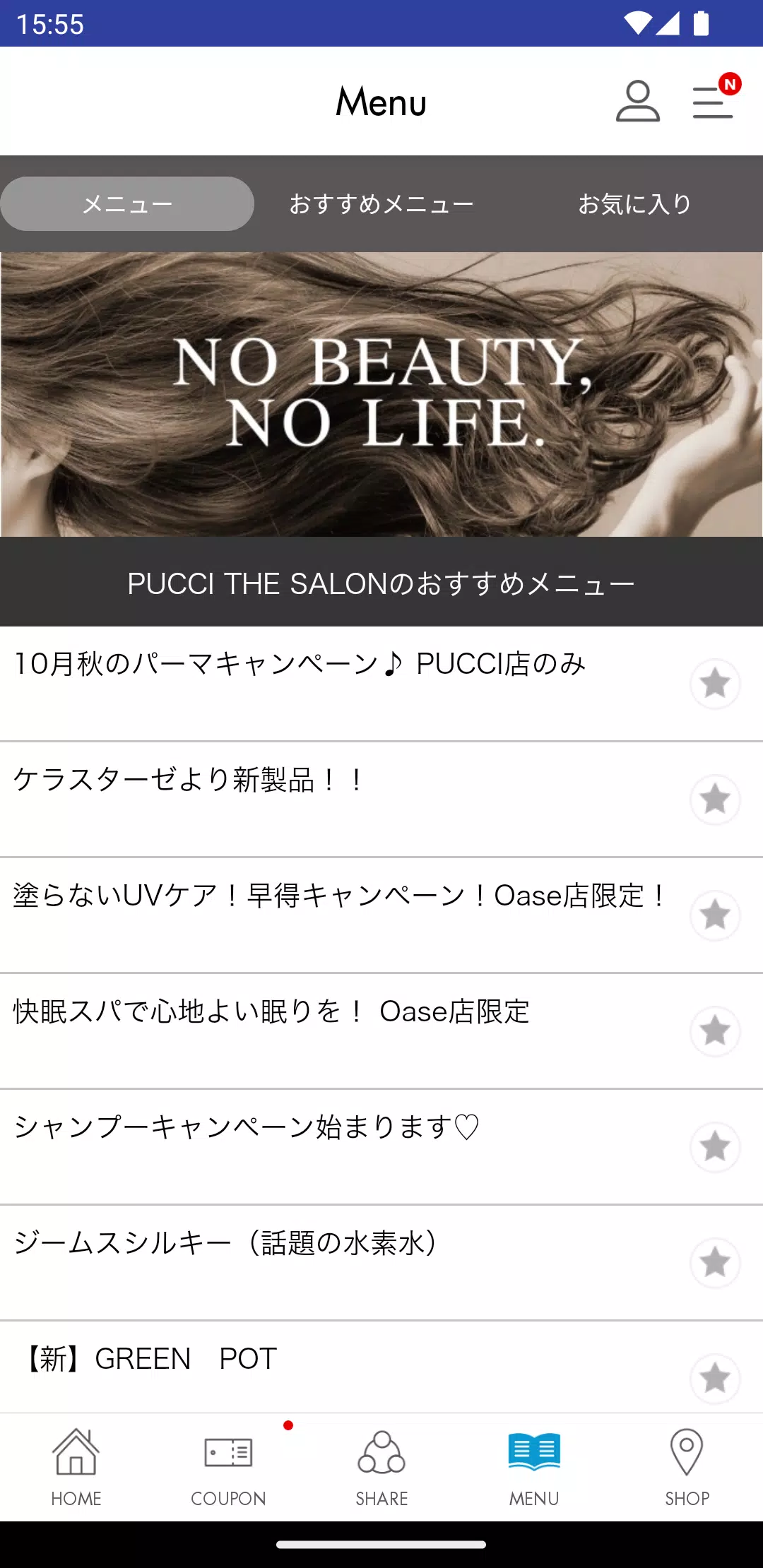
Task: Star the ケラスターゼより新製品 item
Action: (x=715, y=800)
